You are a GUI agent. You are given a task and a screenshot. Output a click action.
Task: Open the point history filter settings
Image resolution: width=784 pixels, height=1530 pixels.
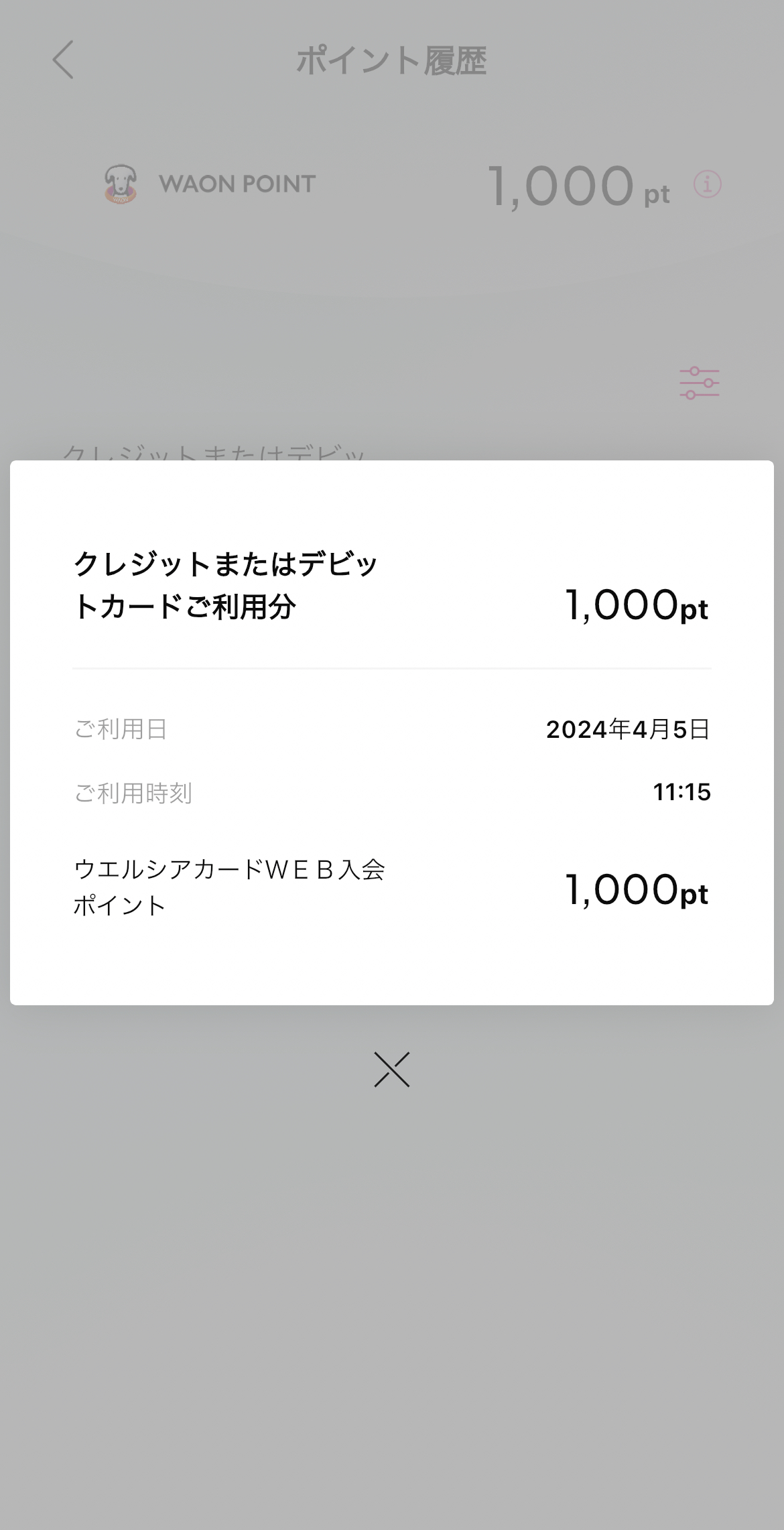pos(699,383)
